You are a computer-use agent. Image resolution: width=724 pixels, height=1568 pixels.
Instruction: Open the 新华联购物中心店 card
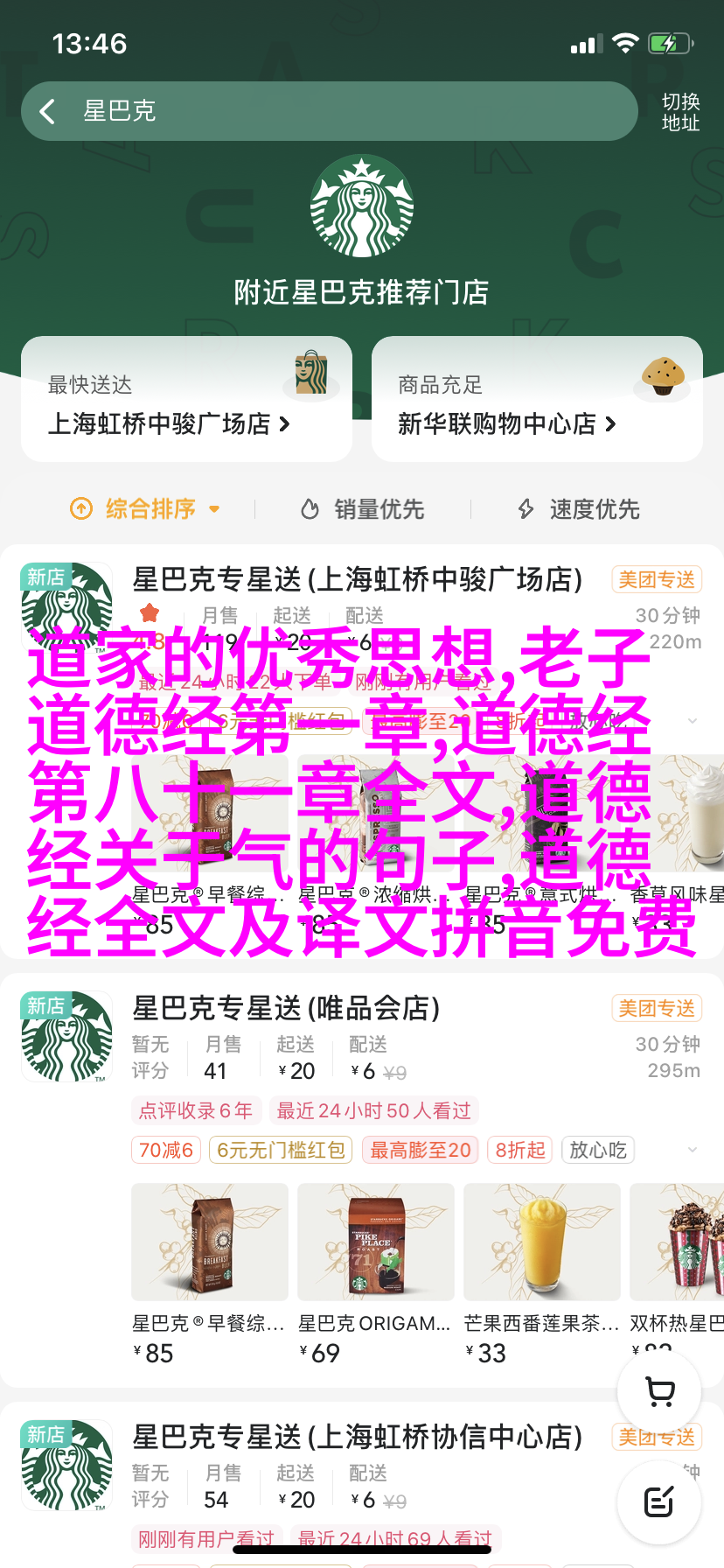536,400
